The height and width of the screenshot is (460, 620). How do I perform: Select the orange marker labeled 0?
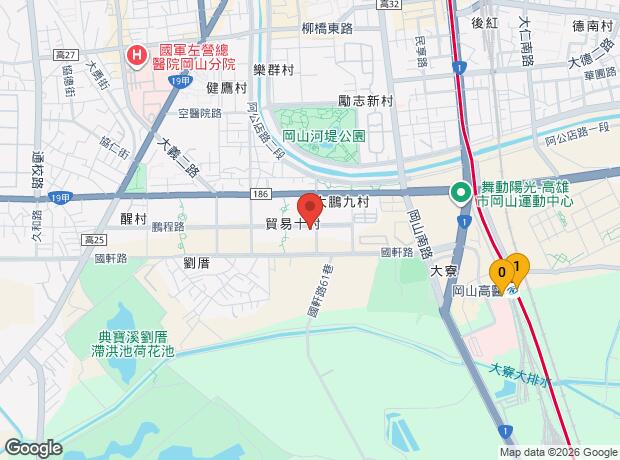coord(501,275)
